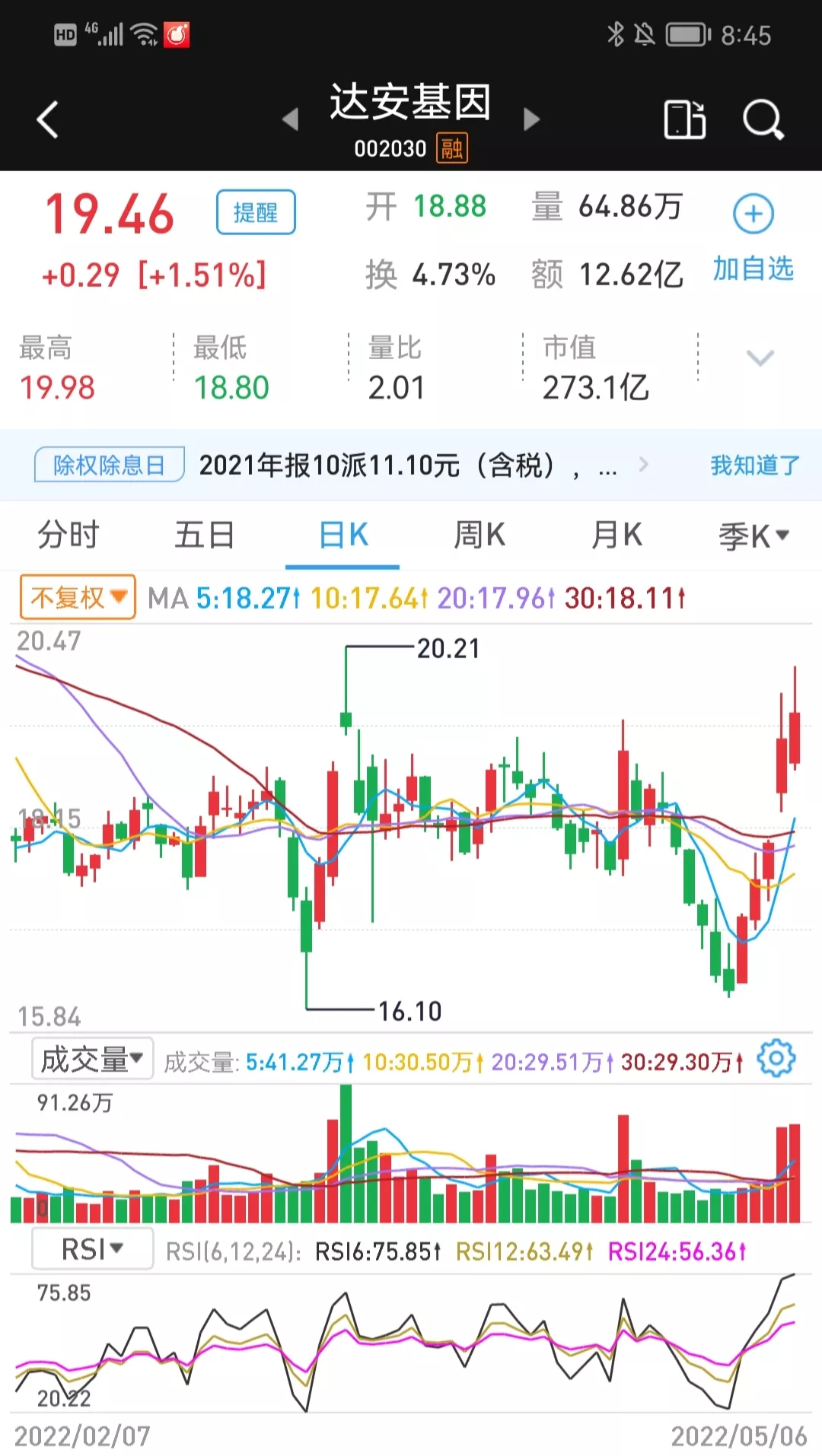
Task: Open the RSI indicator dropdown
Action: [92, 1249]
